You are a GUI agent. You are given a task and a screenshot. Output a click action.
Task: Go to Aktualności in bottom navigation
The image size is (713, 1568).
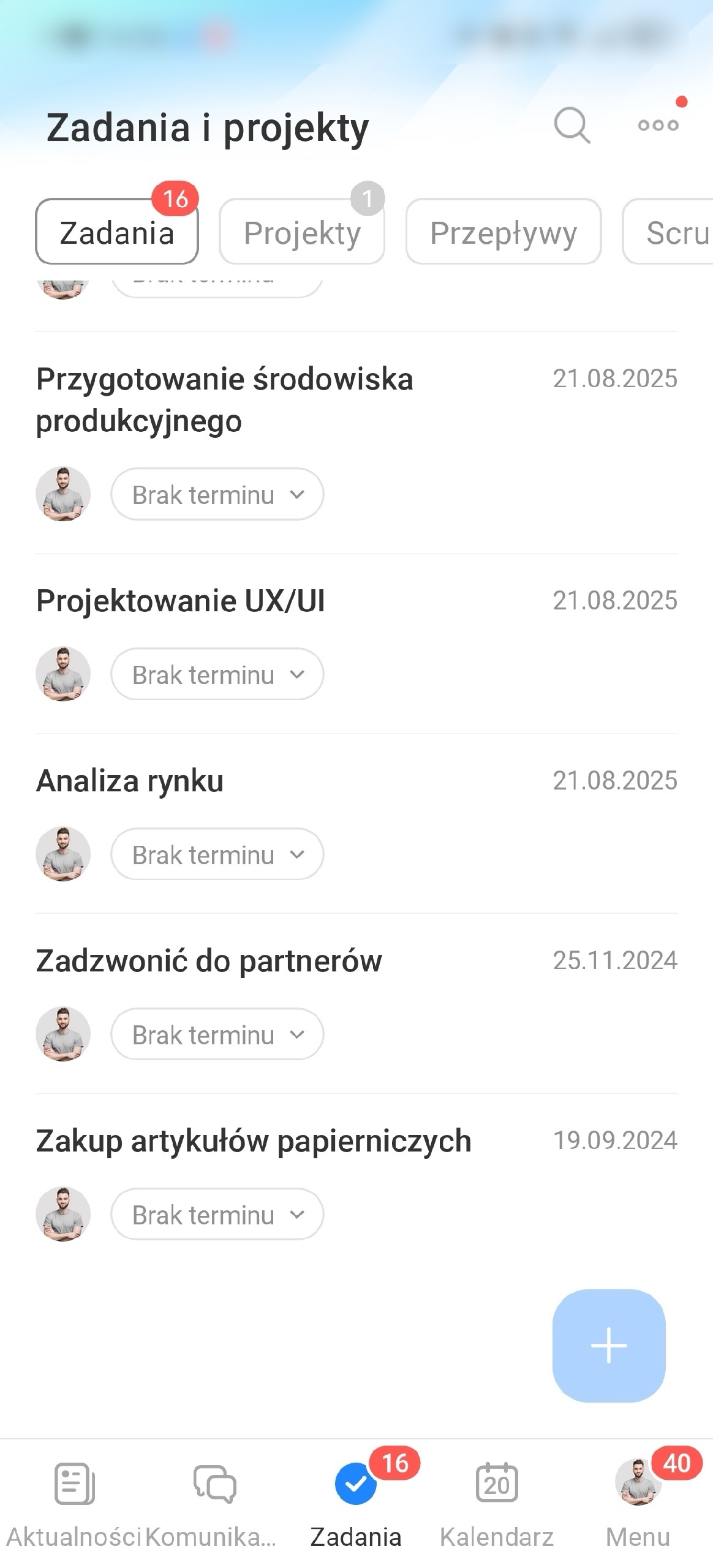[x=74, y=1500]
